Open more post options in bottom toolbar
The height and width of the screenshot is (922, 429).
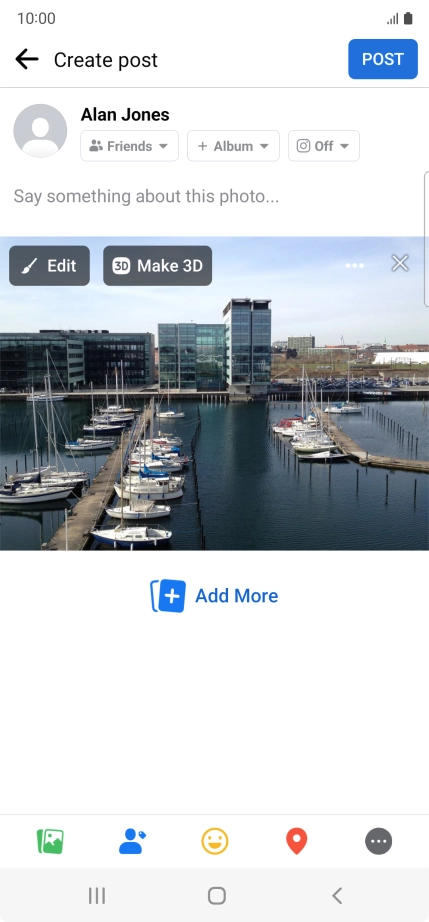point(378,841)
